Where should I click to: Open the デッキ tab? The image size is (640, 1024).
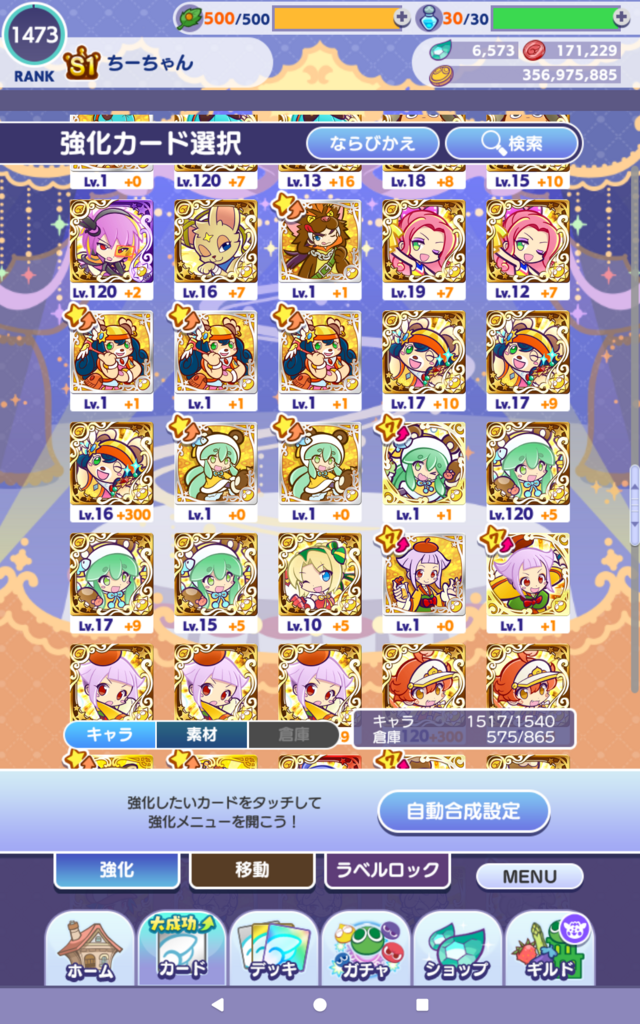point(274,950)
